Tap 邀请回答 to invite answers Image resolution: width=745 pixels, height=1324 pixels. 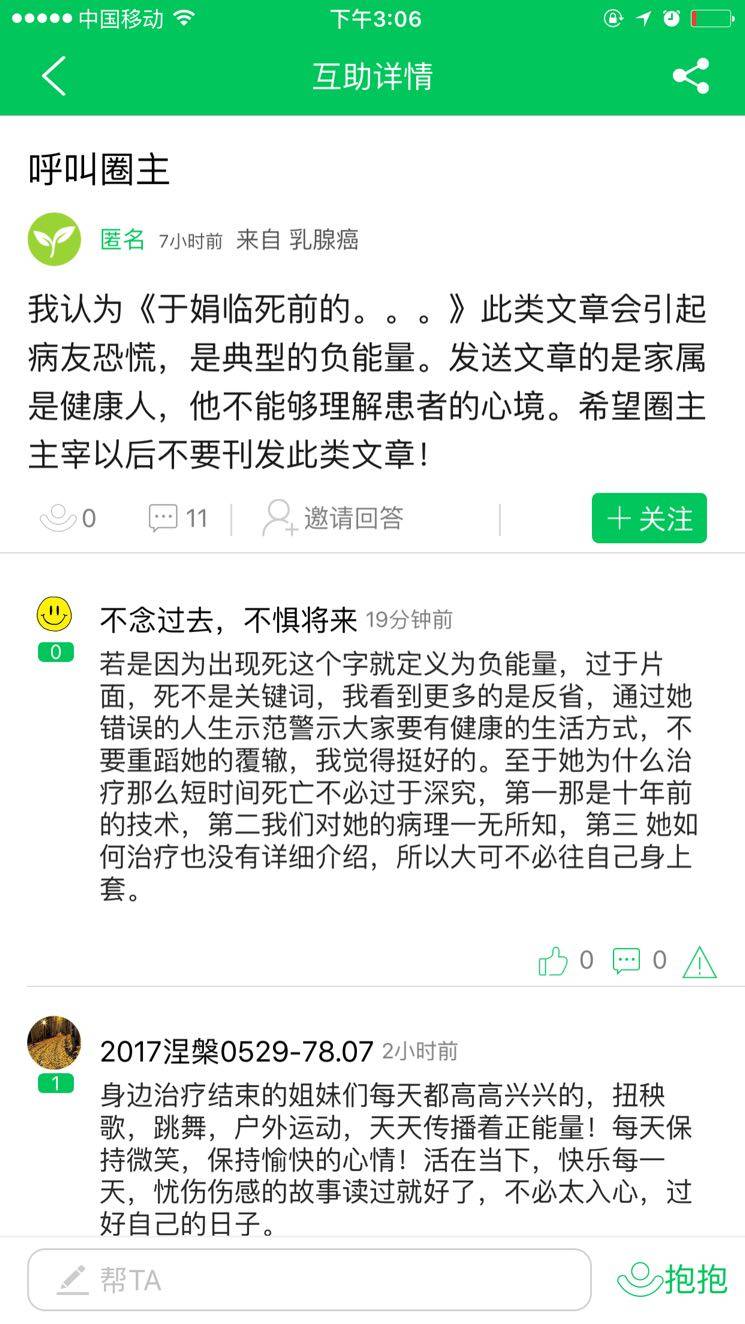[x=333, y=518]
